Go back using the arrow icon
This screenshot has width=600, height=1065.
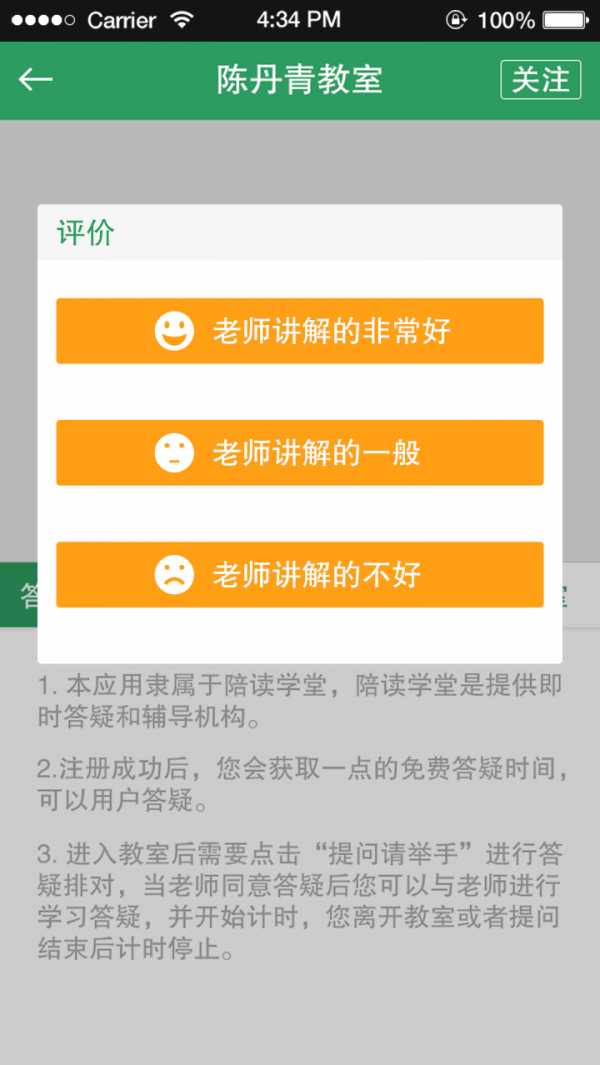pyautogui.click(x=36, y=80)
